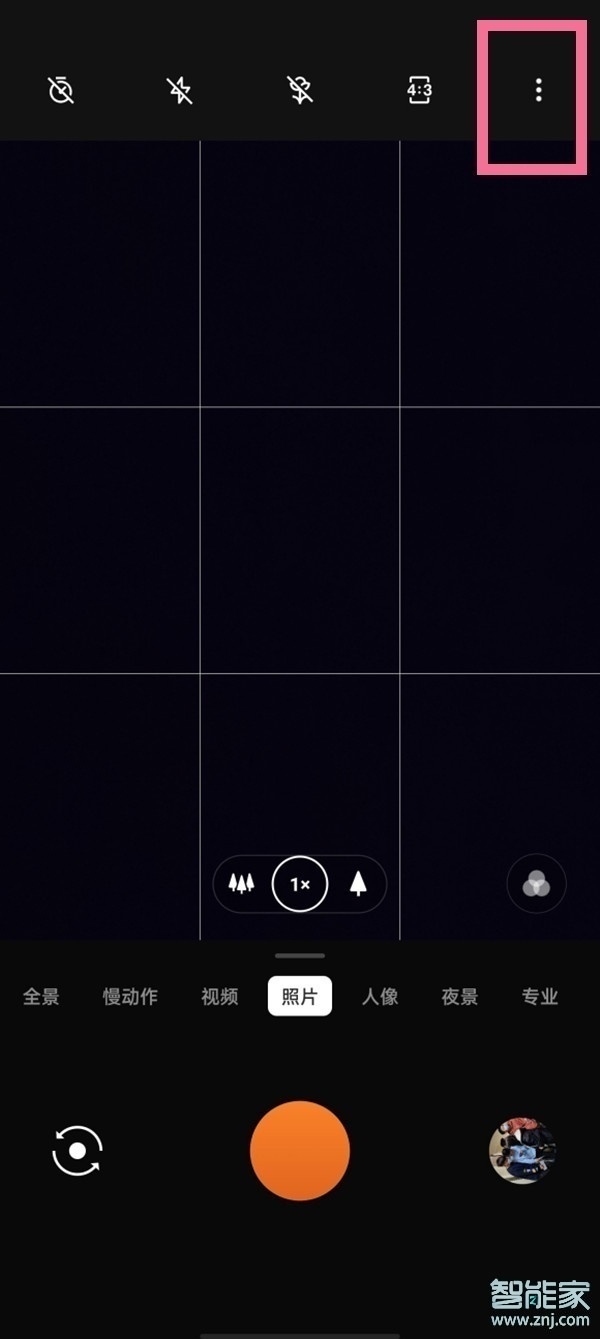Expand the camera mode drawer handle
The height and width of the screenshot is (1339, 600).
point(300,956)
